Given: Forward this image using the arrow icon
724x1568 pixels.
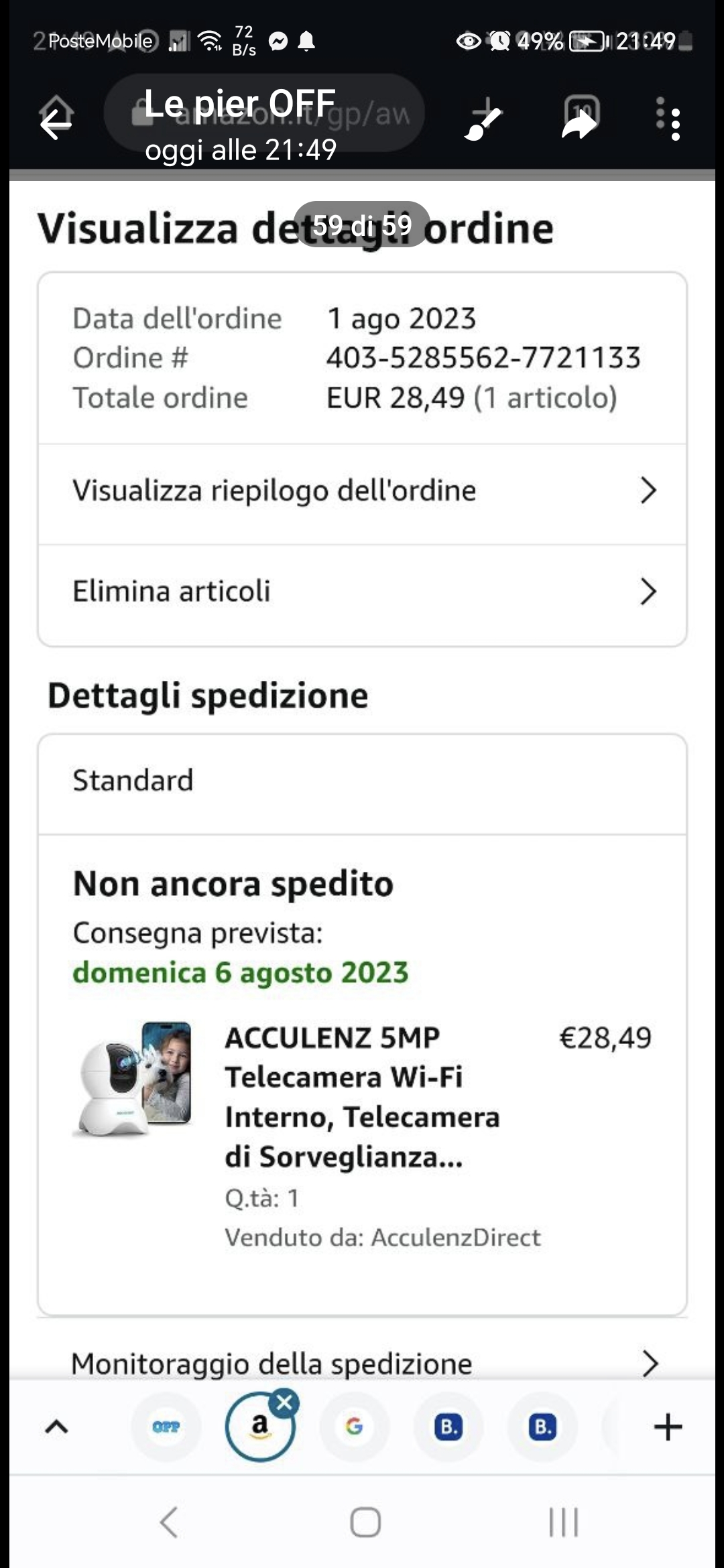Looking at the screenshot, I should [579, 124].
